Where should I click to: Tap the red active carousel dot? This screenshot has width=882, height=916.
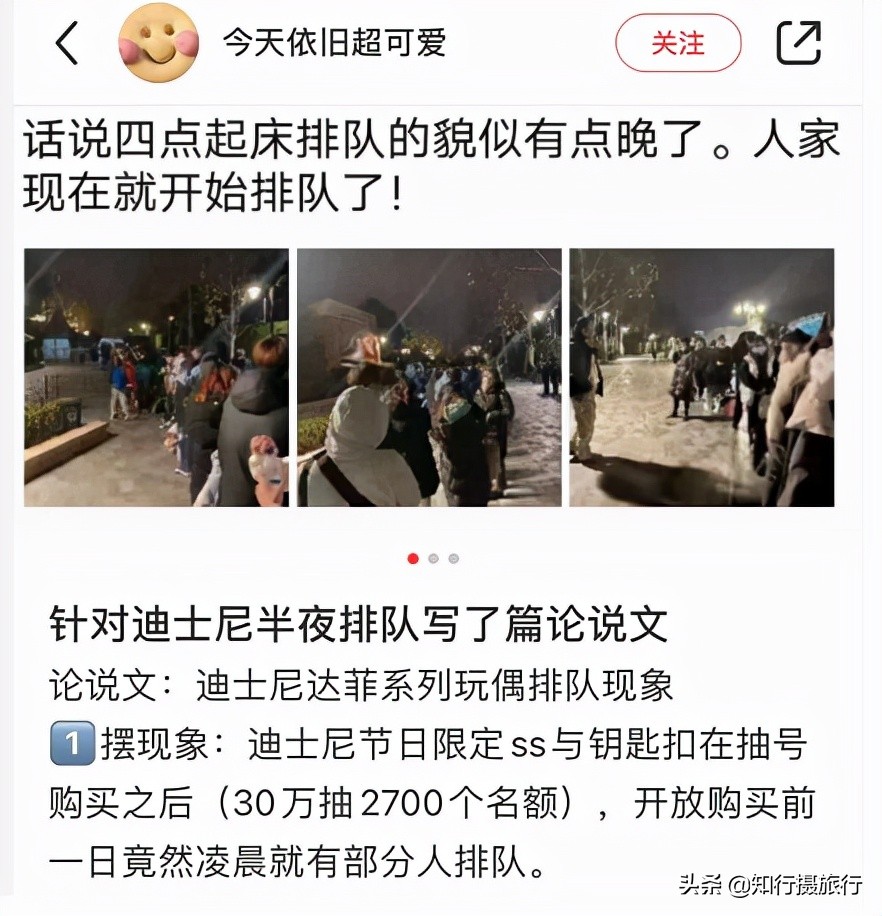[x=413, y=559]
